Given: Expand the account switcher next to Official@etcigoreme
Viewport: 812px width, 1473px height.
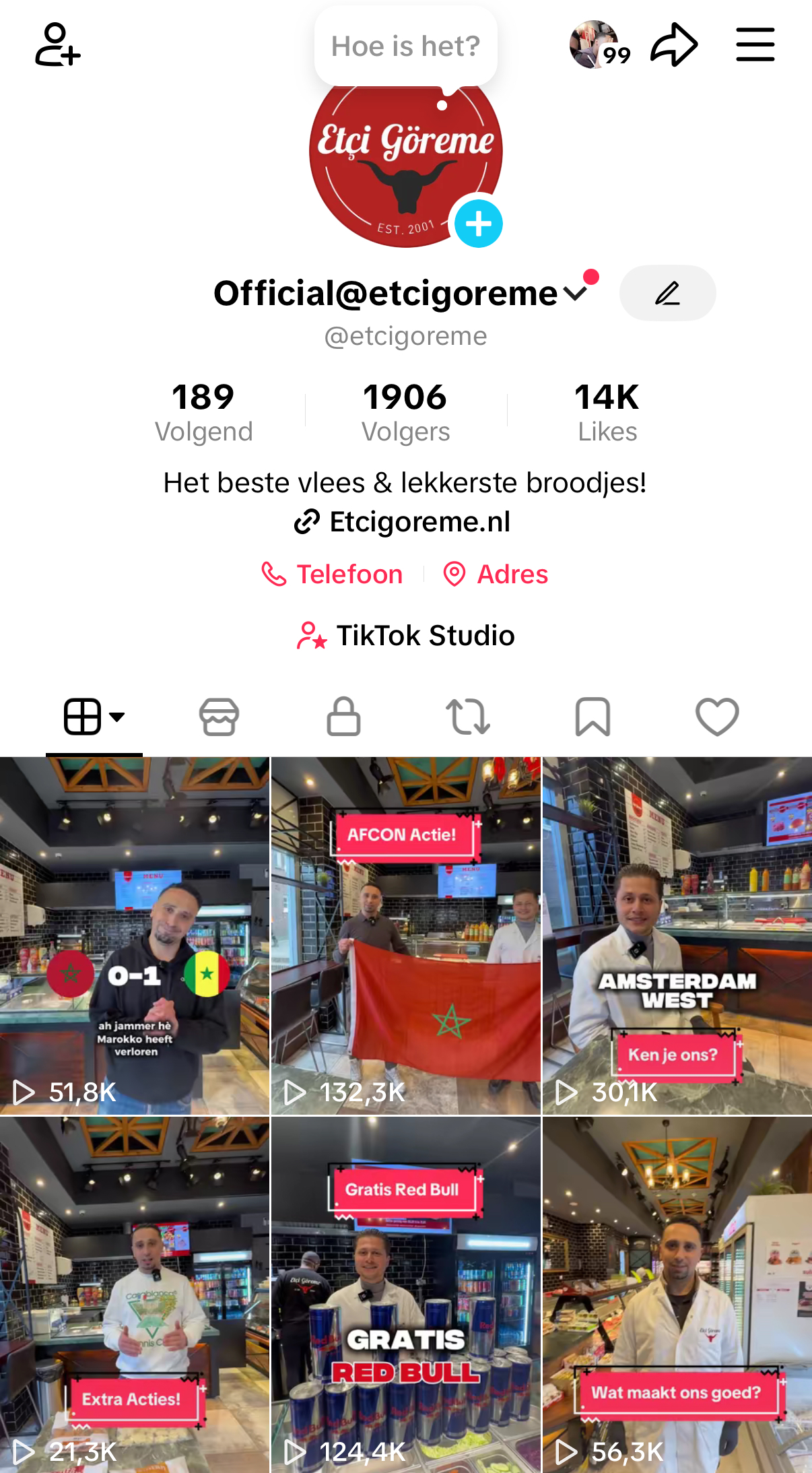Looking at the screenshot, I should [576, 293].
